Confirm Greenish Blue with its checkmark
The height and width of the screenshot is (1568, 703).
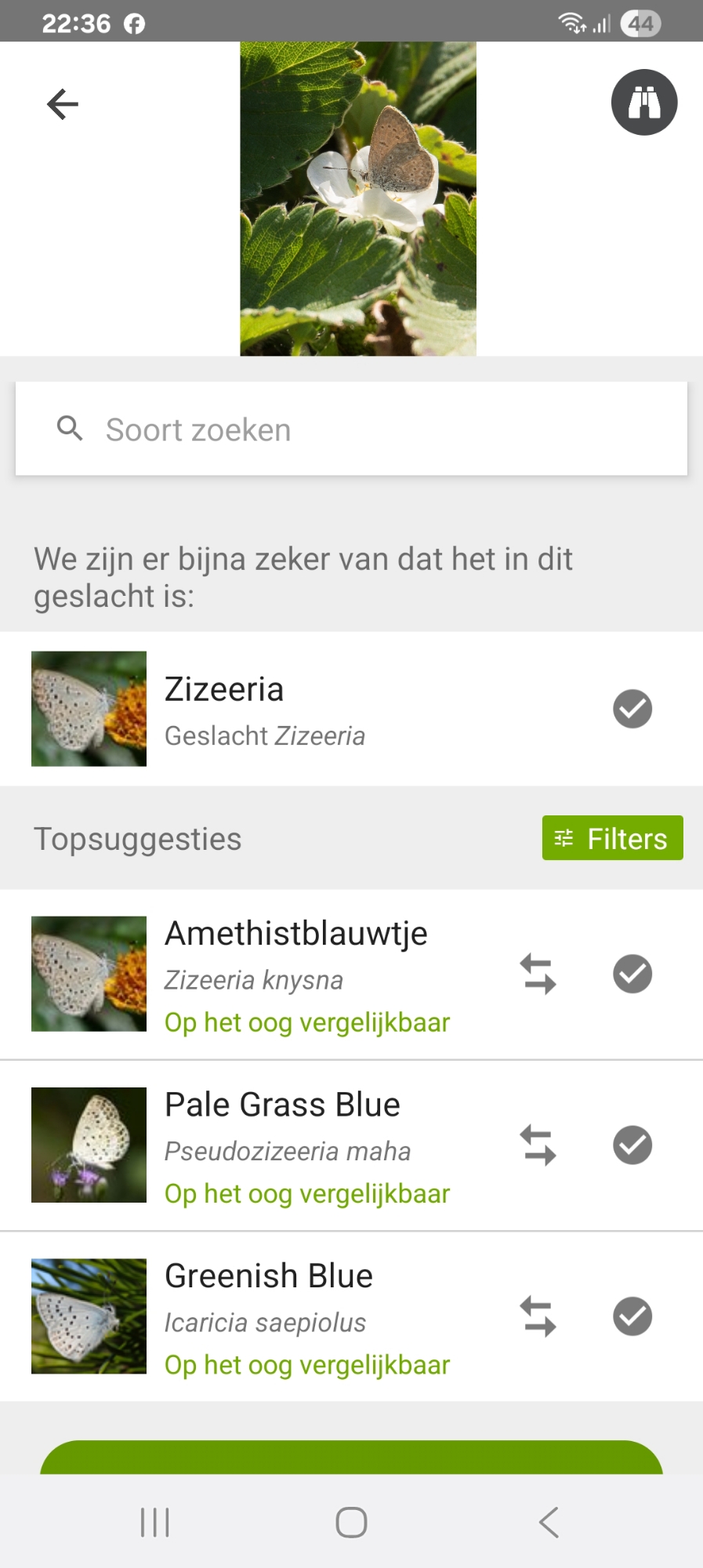pyautogui.click(x=632, y=1316)
